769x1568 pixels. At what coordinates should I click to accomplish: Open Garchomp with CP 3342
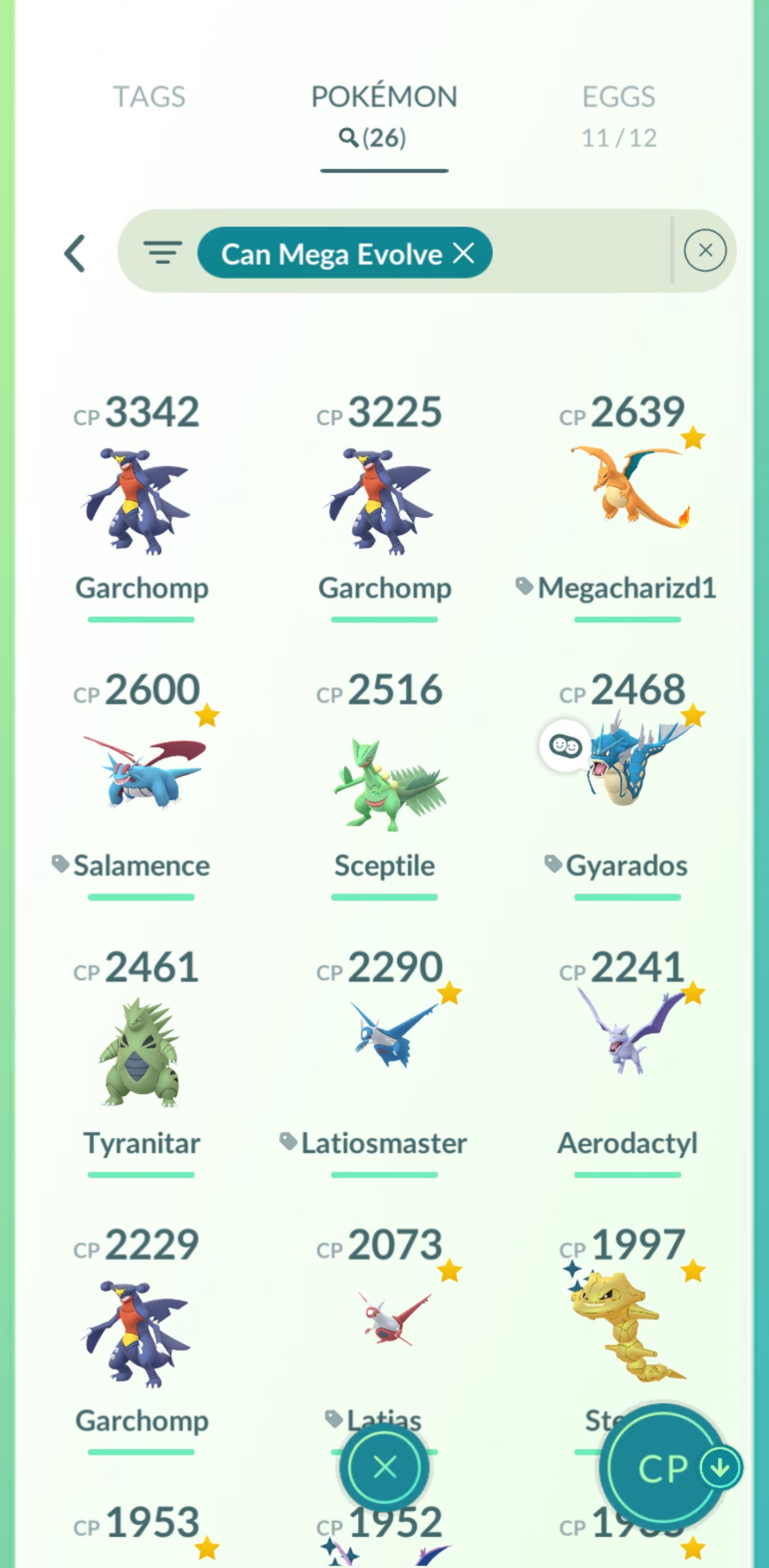coord(140,502)
